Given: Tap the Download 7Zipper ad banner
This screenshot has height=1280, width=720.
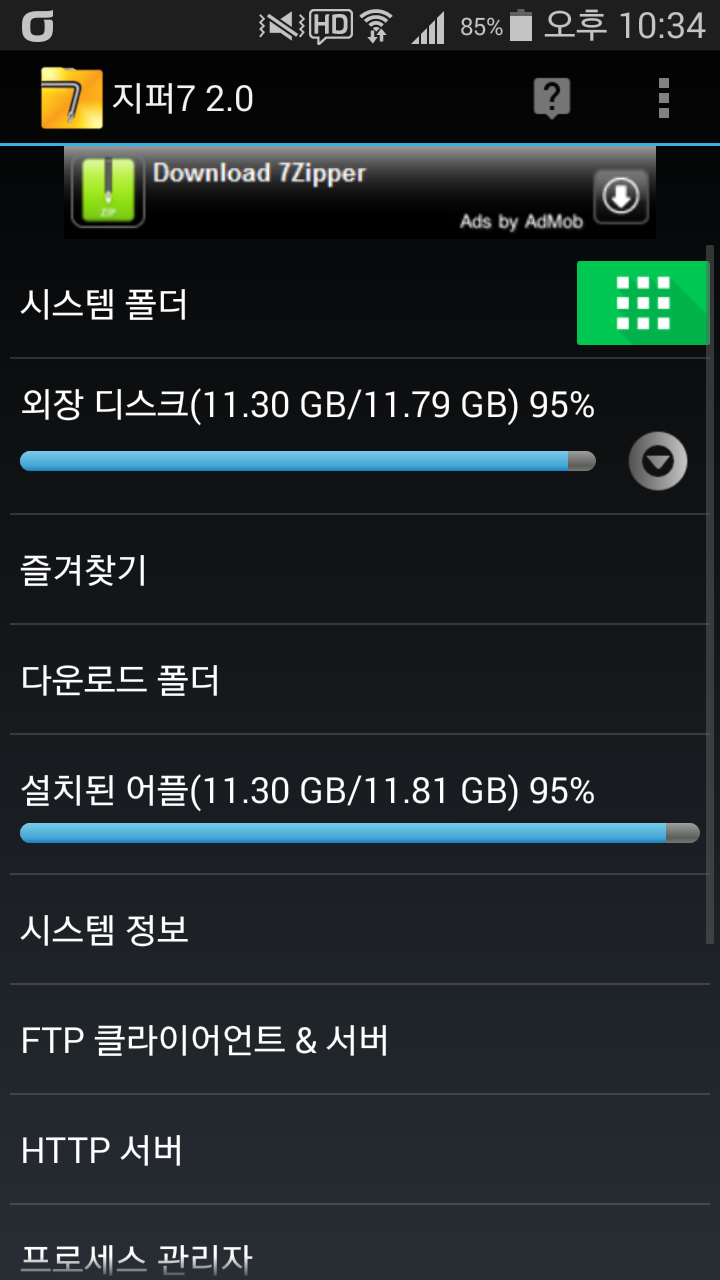Looking at the screenshot, I should (x=360, y=192).
